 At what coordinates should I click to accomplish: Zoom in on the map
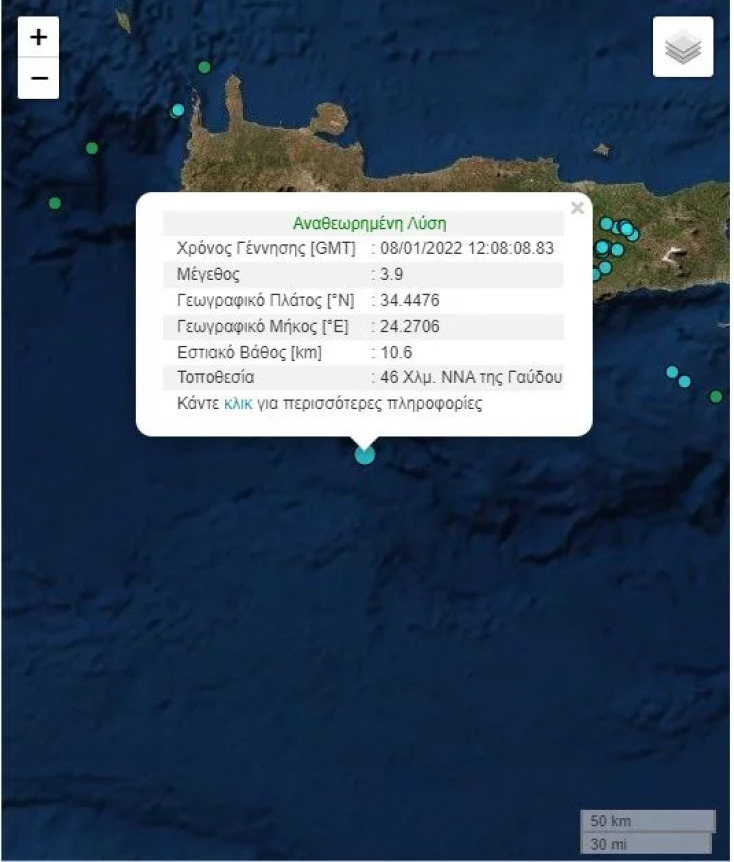pos(38,38)
